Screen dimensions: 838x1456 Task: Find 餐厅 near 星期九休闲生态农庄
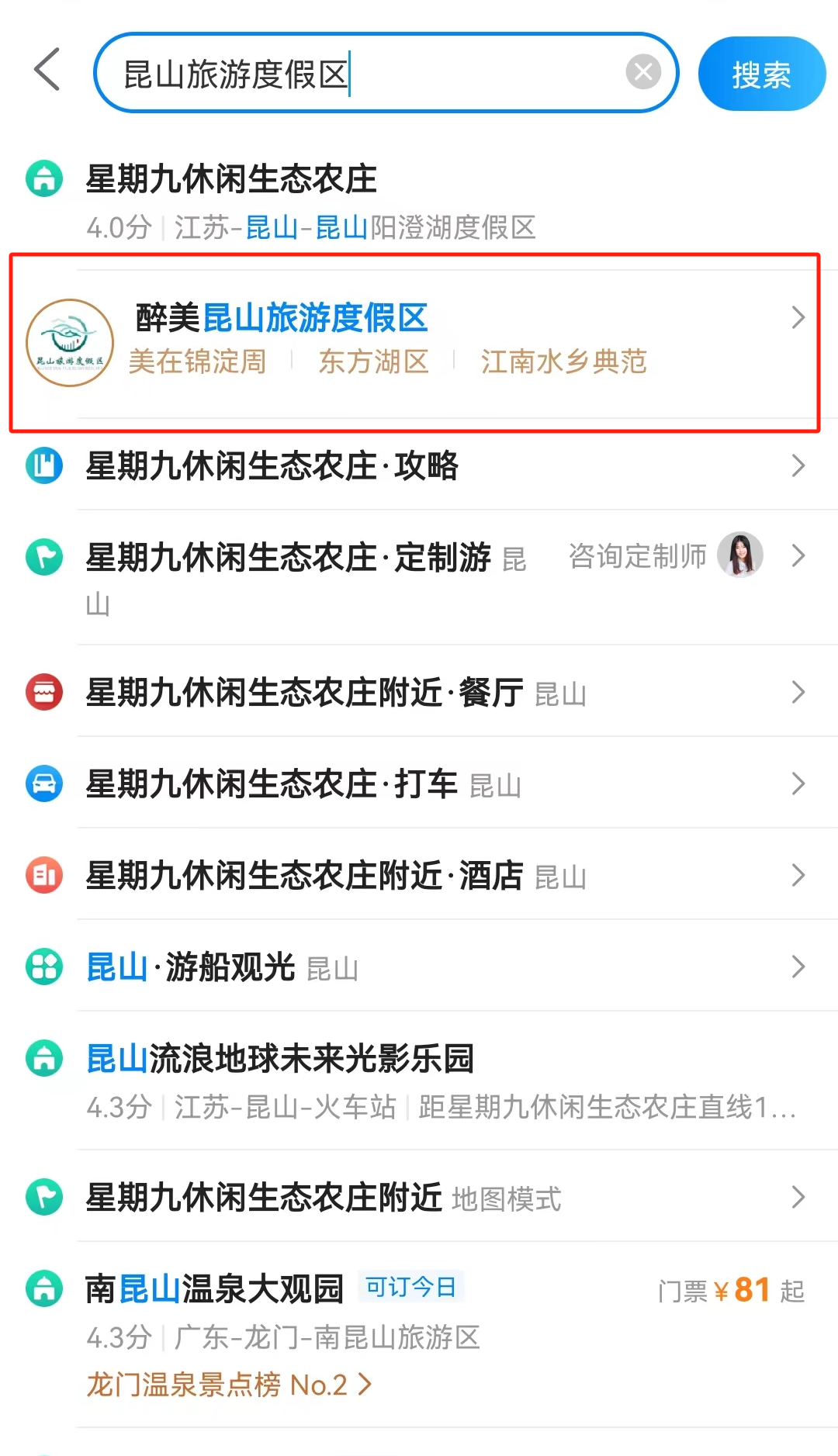point(419,692)
